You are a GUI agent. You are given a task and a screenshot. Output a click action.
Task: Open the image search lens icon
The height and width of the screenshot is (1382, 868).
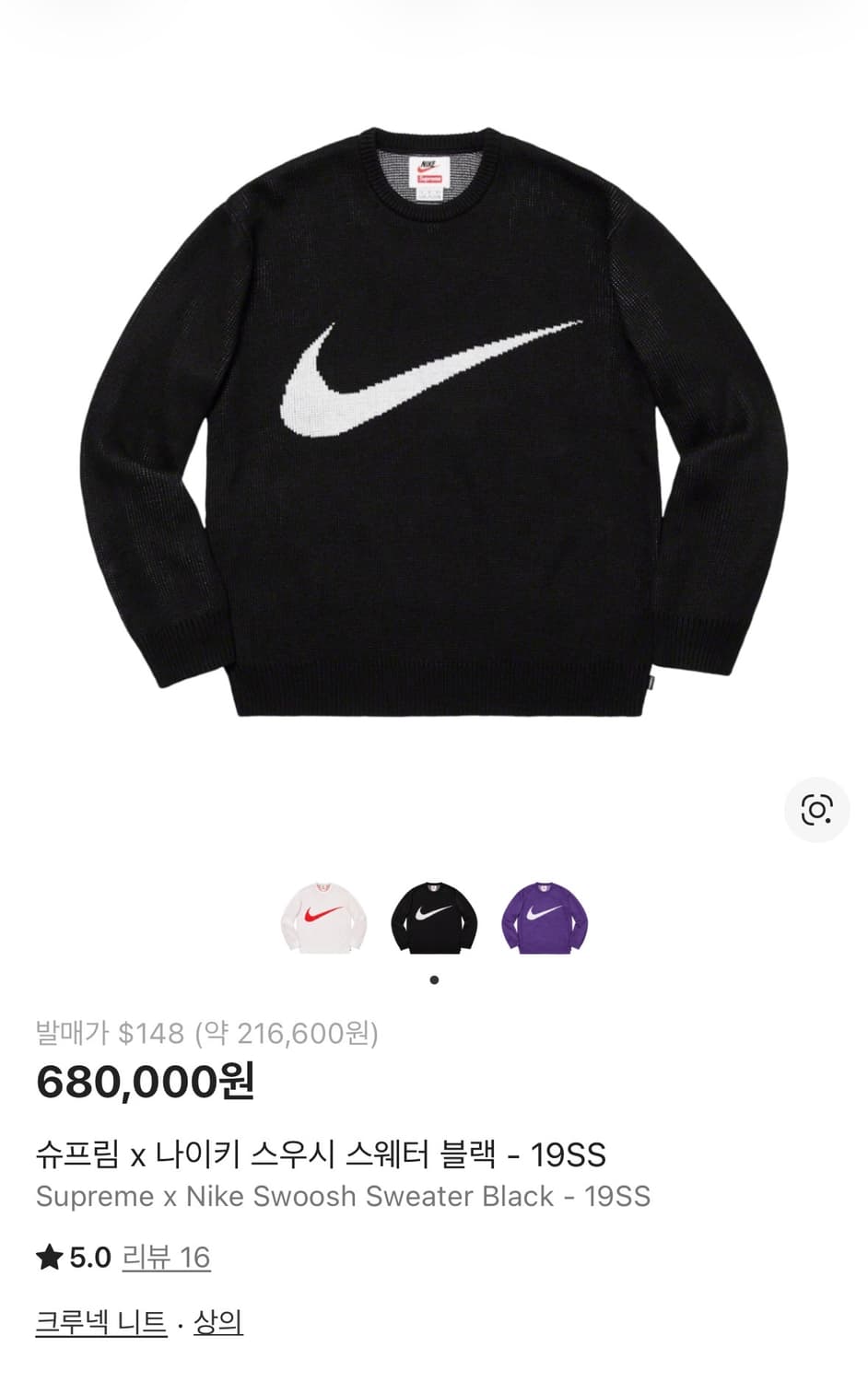point(816,810)
